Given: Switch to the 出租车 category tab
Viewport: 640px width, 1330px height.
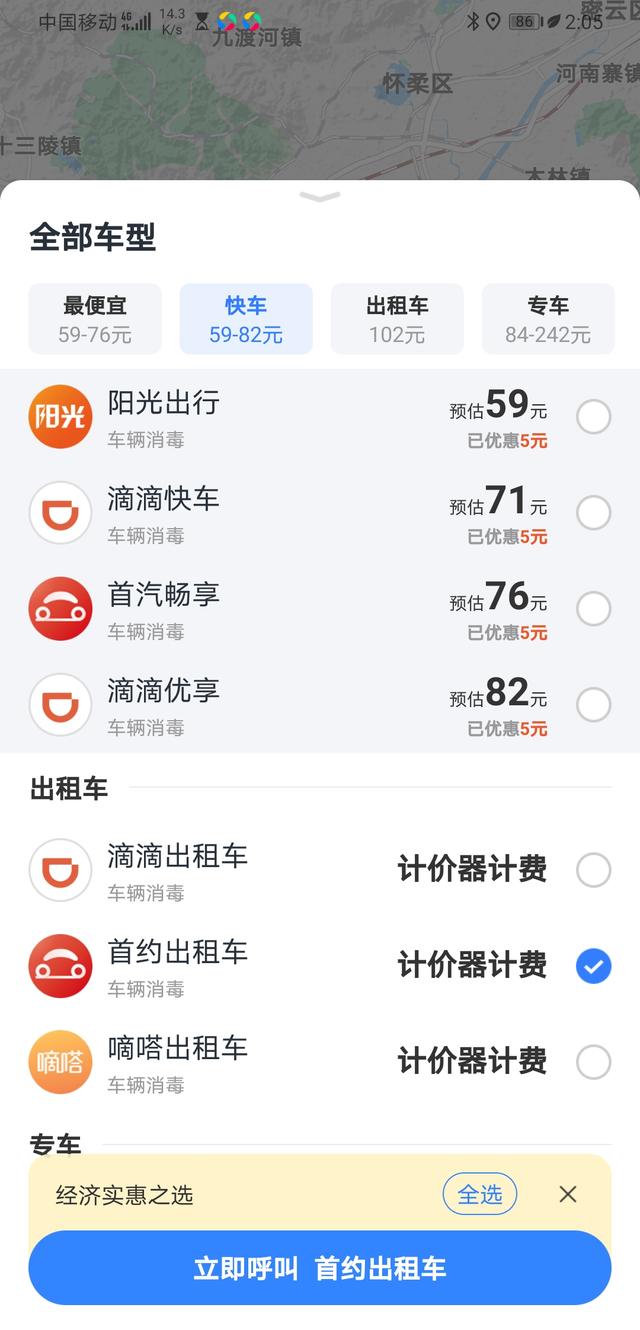Looking at the screenshot, I should point(397,319).
